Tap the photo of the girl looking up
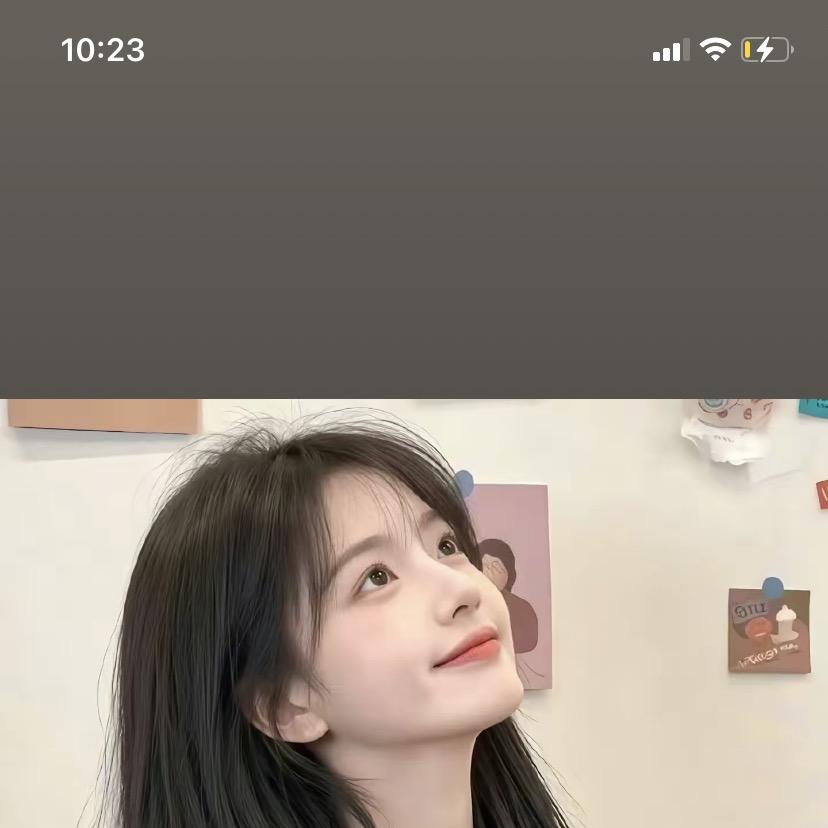This screenshot has height=828, width=828. 414,612
